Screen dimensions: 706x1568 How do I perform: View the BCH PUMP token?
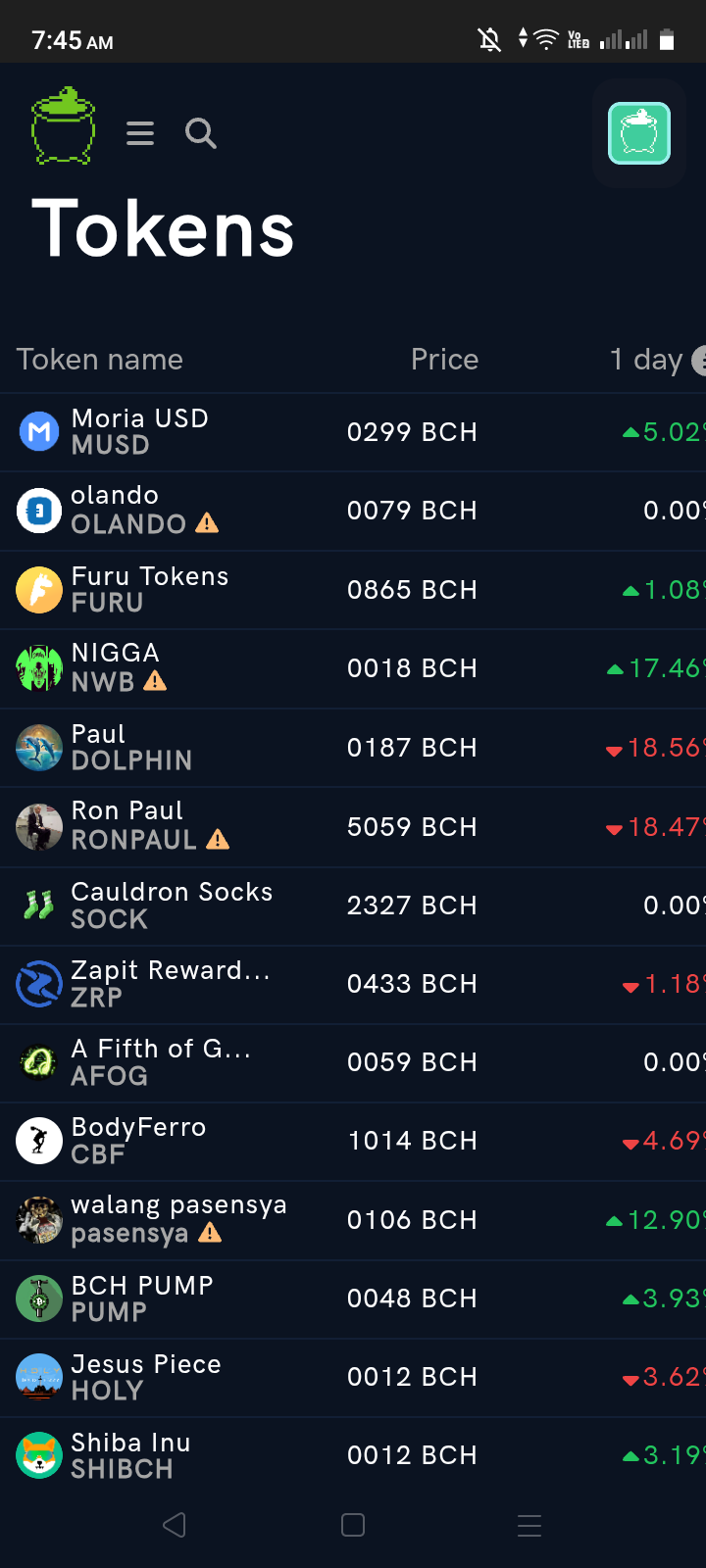tap(353, 1298)
